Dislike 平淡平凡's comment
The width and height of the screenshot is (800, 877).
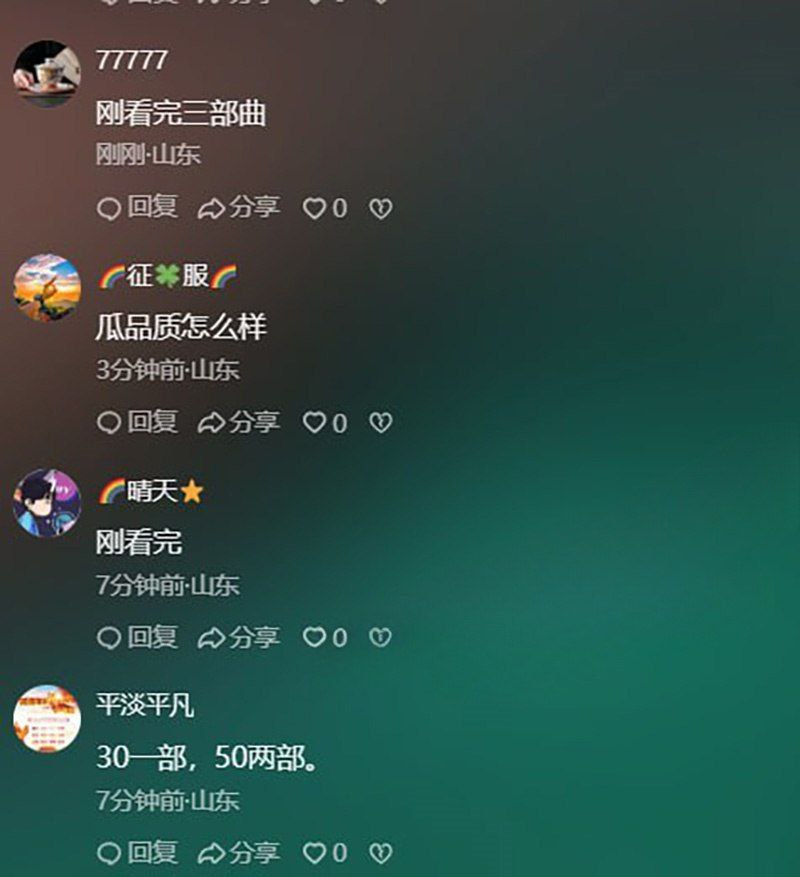tap(380, 853)
